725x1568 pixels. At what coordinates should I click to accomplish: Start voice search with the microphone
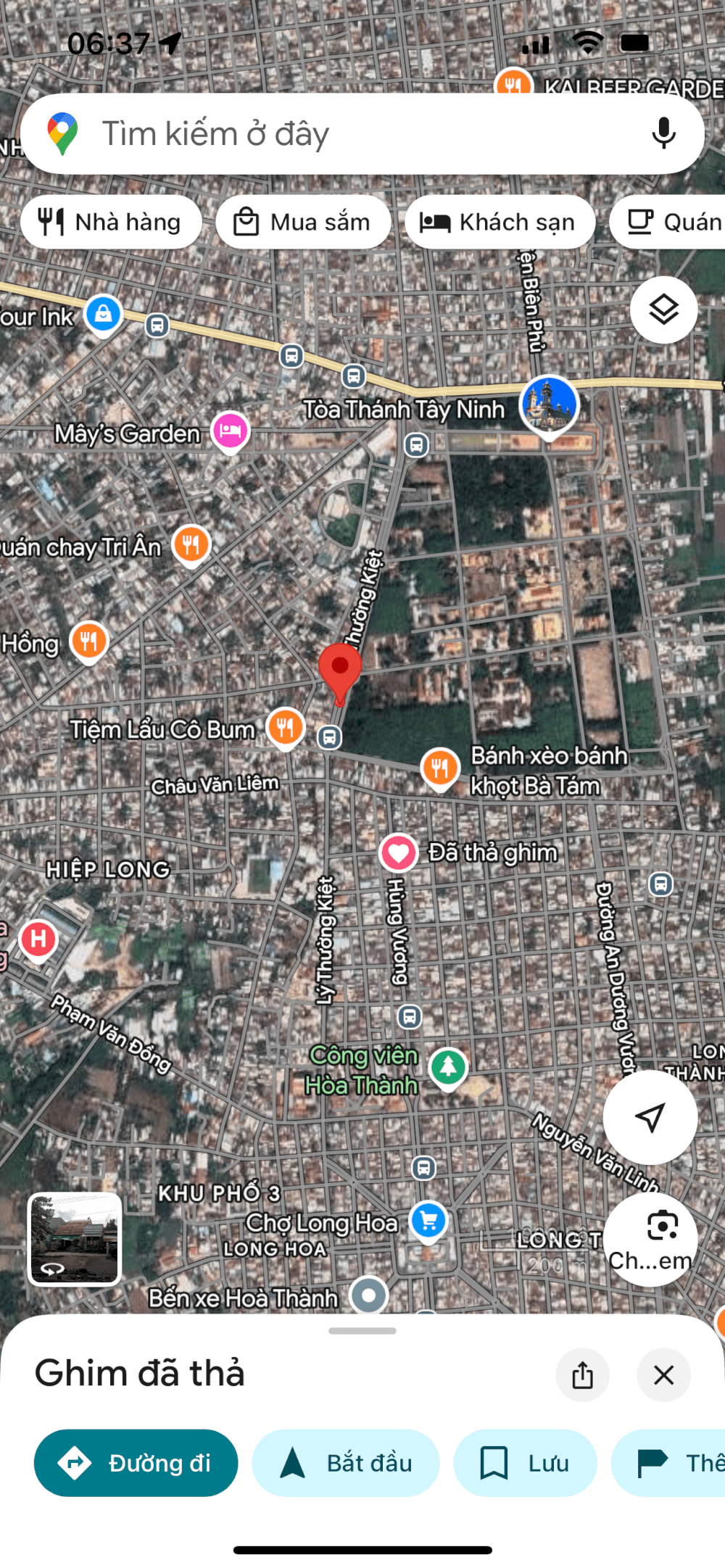tap(663, 133)
